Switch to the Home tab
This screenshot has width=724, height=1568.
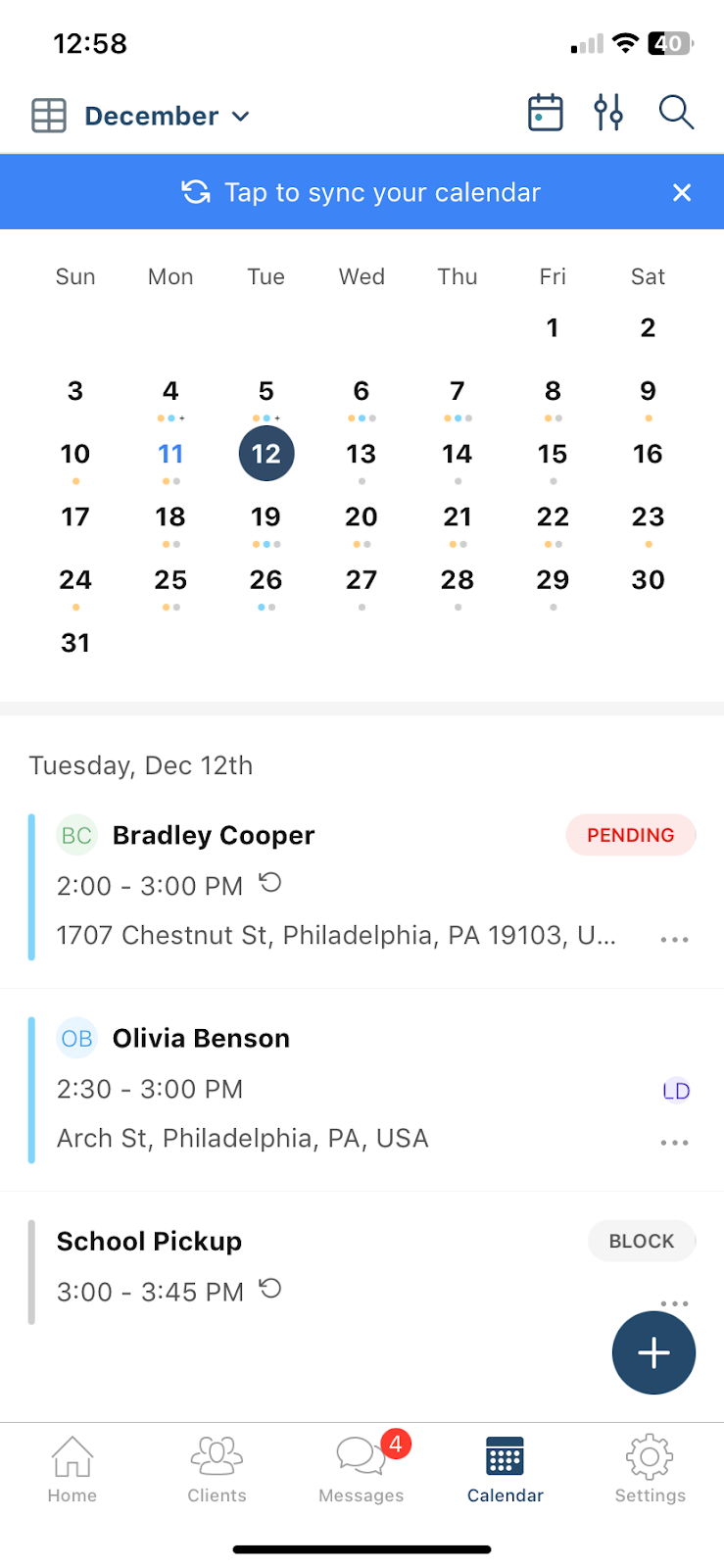72,1469
